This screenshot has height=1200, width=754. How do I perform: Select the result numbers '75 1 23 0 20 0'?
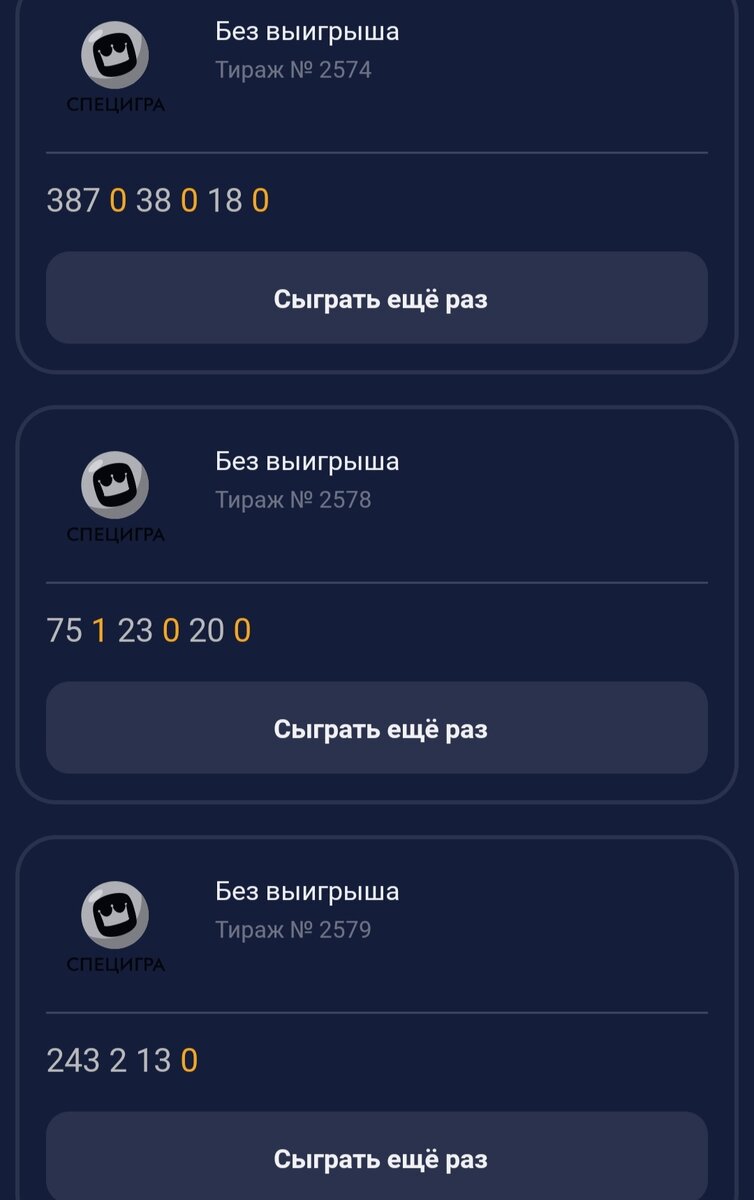[x=147, y=630]
